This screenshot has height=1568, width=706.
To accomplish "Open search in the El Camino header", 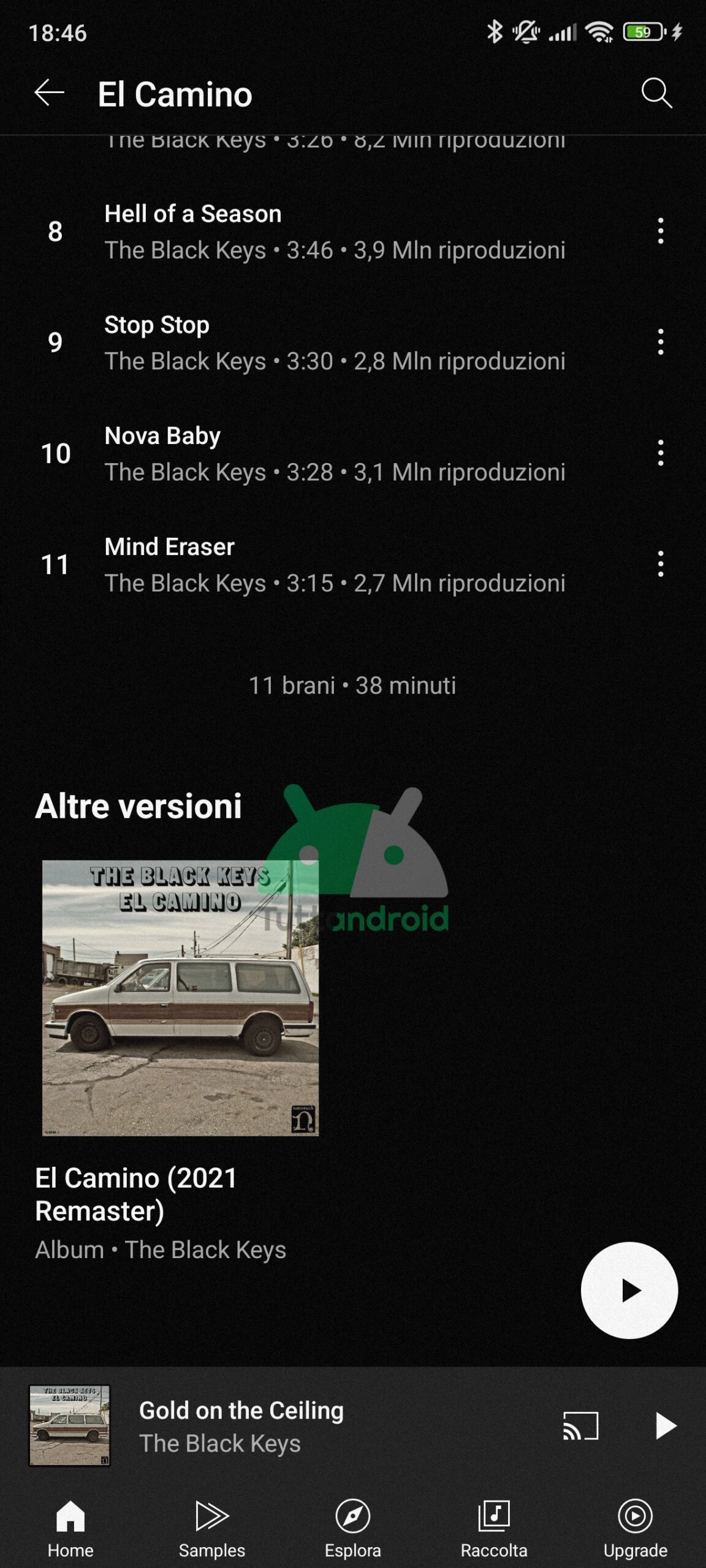I will coord(656,93).
